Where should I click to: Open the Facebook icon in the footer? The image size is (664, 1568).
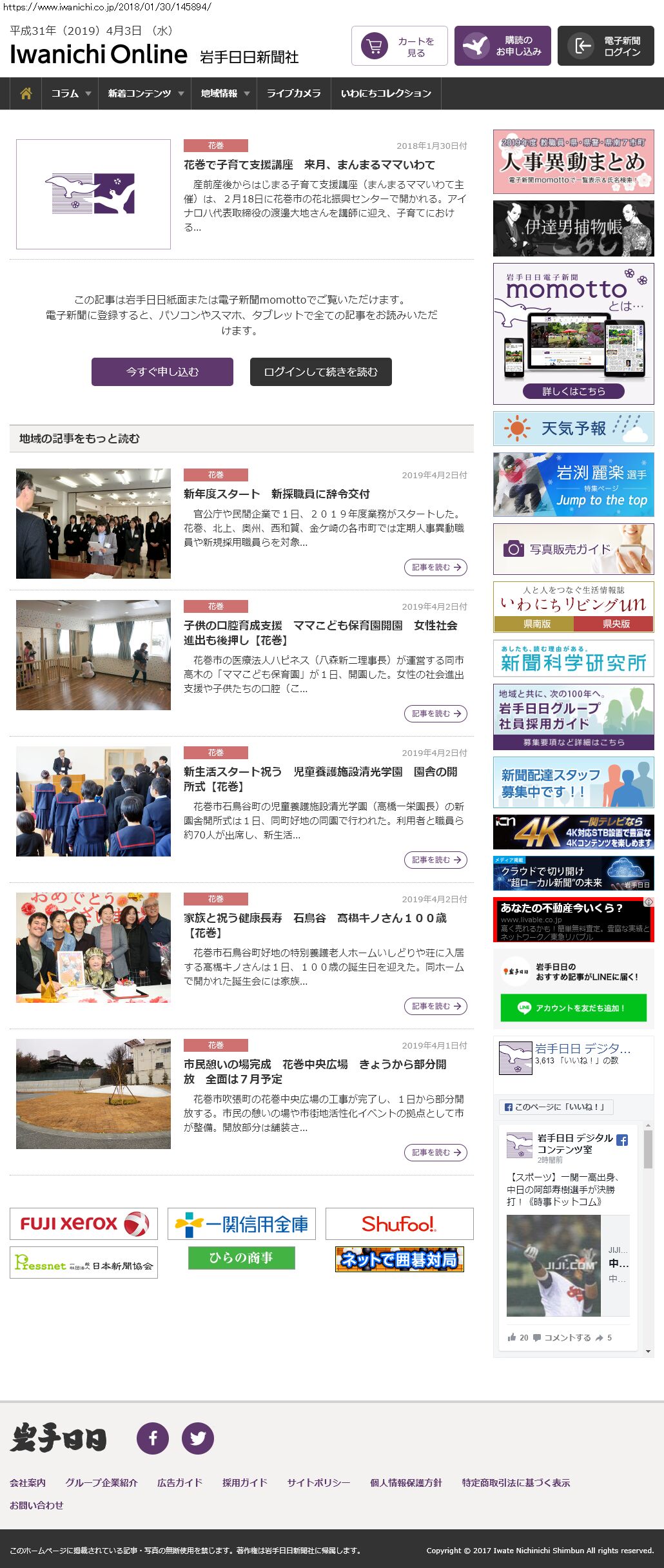[x=153, y=1438]
